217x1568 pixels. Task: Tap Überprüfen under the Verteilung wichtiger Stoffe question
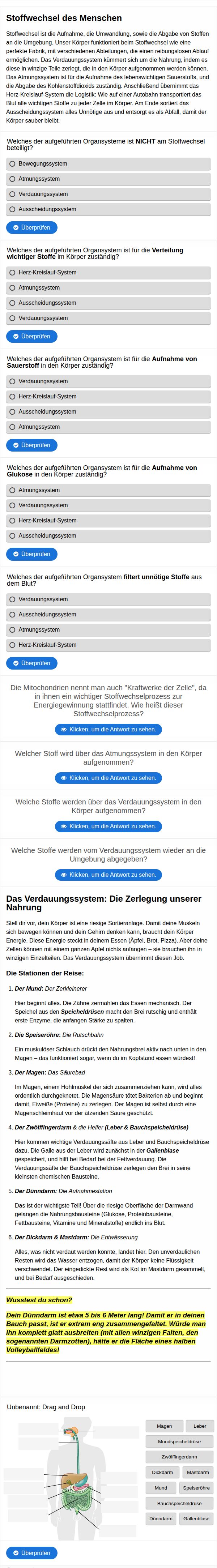tap(32, 337)
